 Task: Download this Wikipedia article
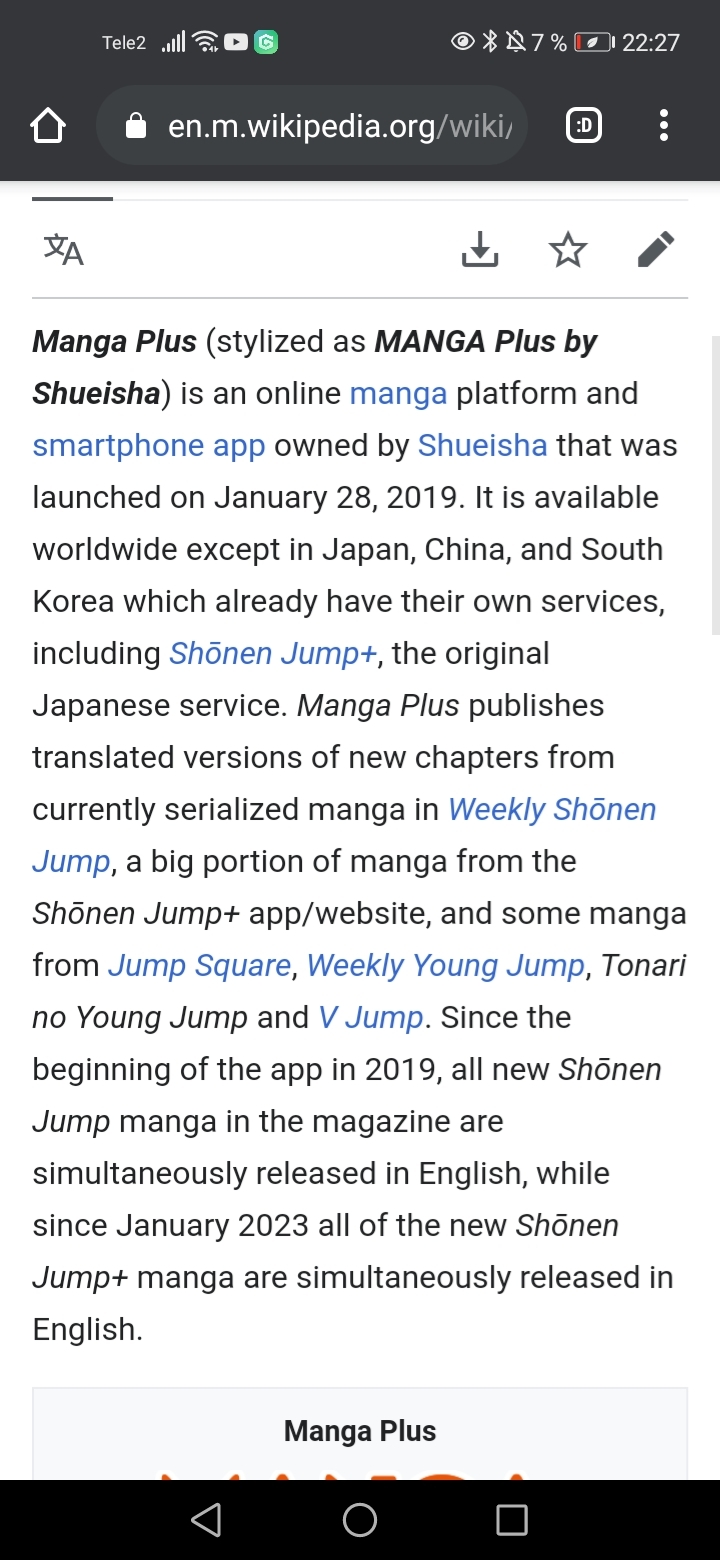click(480, 250)
